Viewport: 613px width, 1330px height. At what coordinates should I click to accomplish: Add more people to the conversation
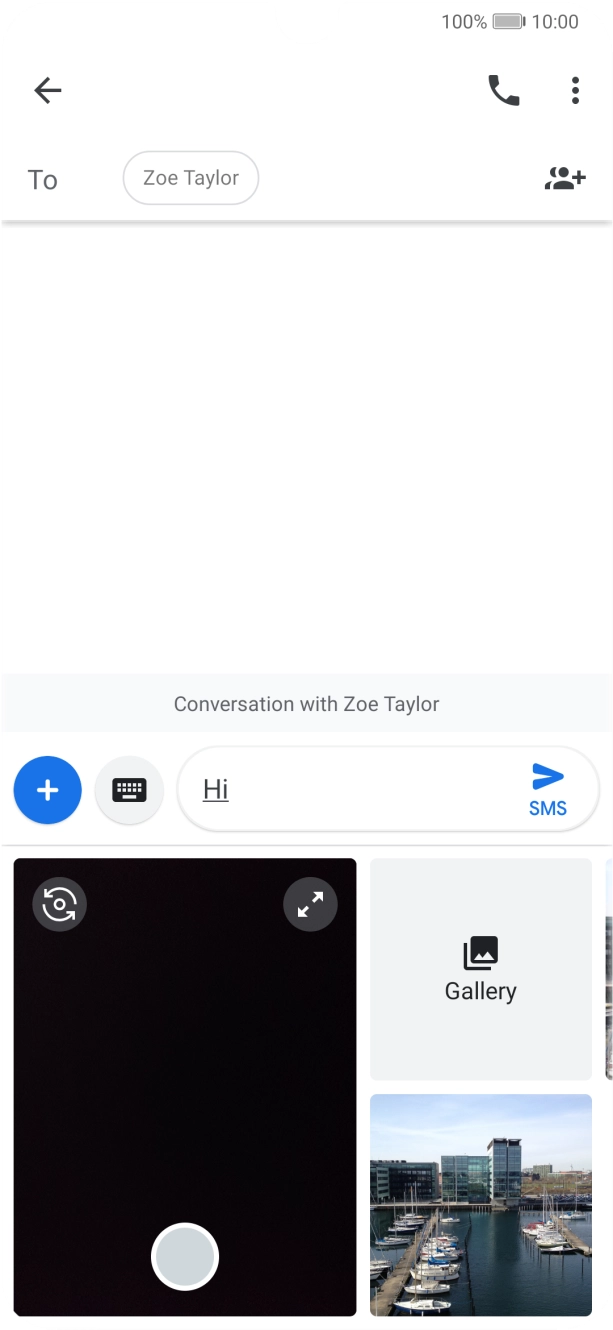click(x=565, y=179)
